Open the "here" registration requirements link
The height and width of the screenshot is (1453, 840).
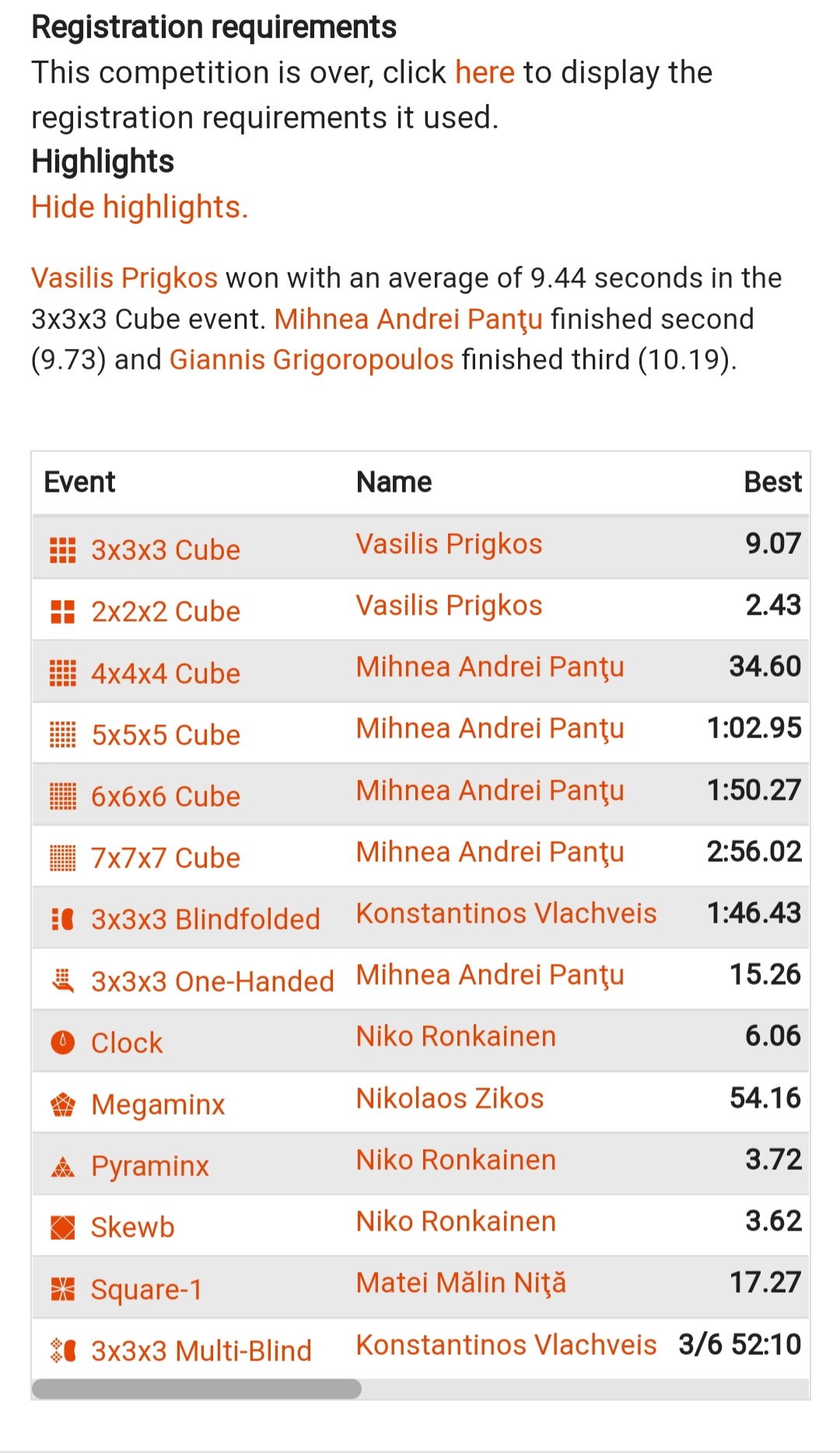(x=484, y=73)
